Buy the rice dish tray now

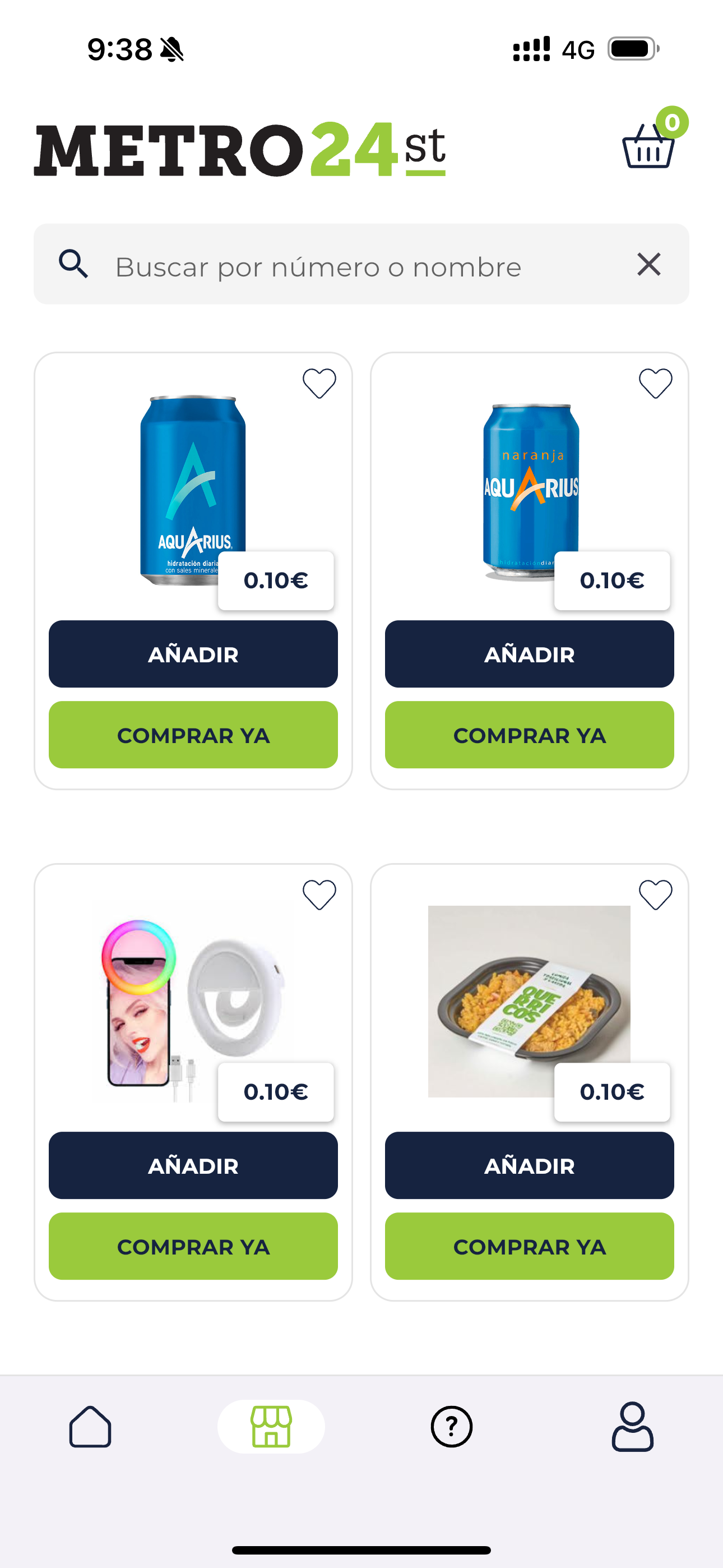(530, 1246)
